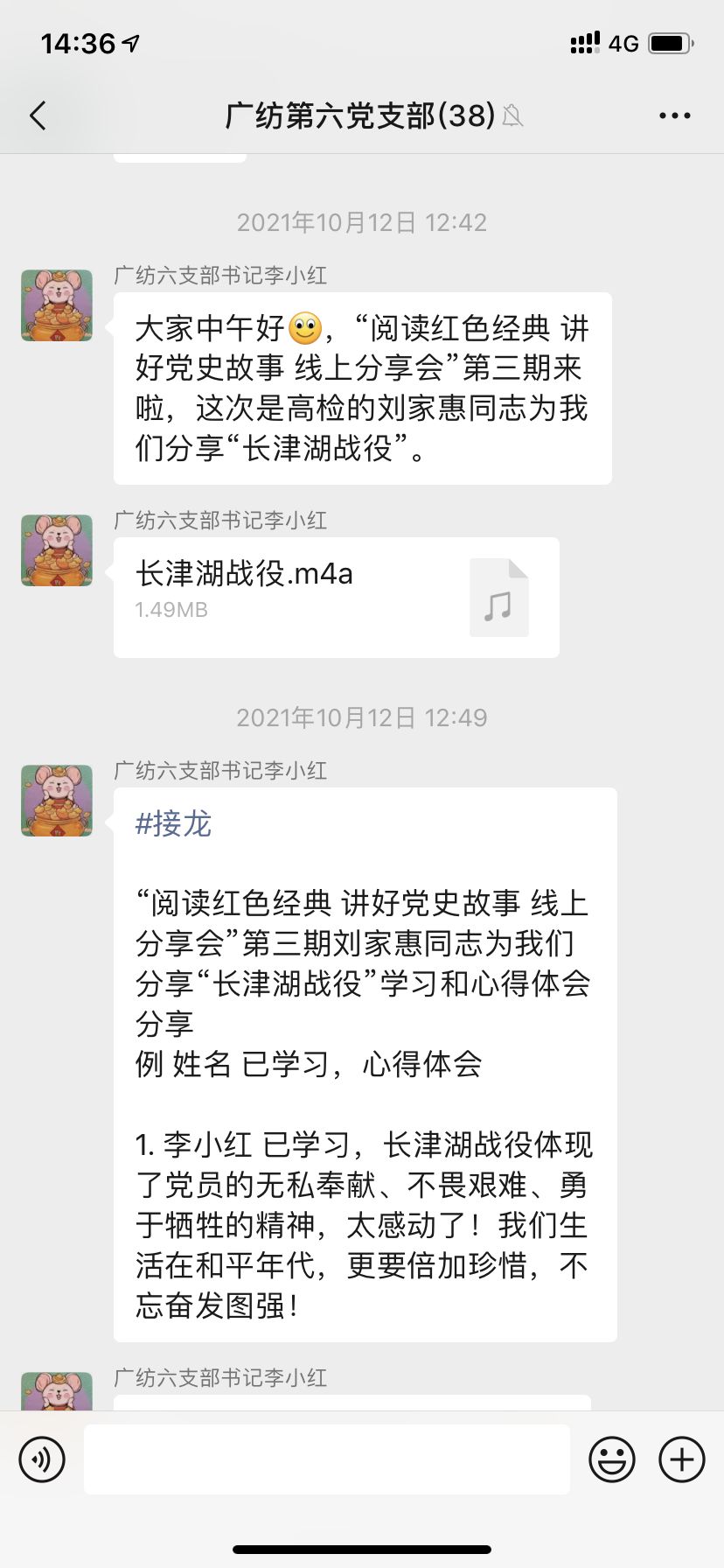Open the emoji panel icon

tap(613, 1459)
